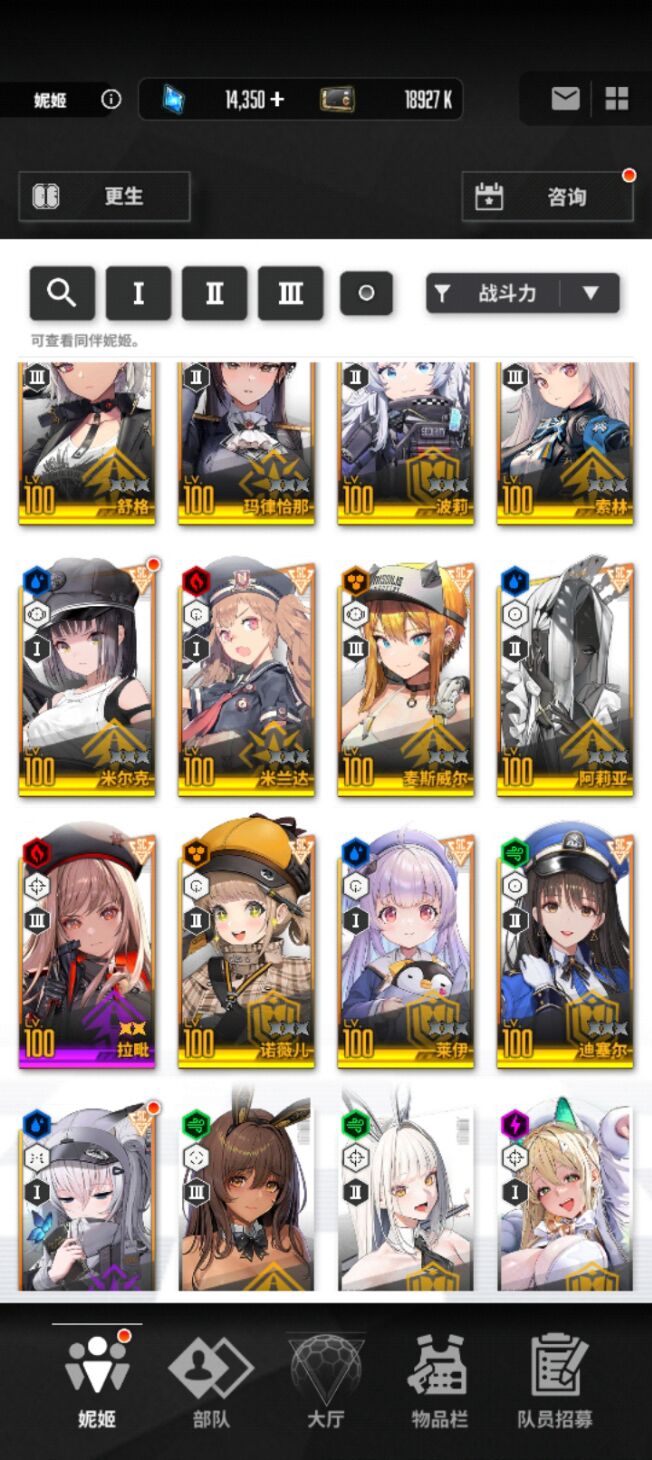The image size is (652, 1460).
Task: Filter by burst I
Action: tap(138, 293)
